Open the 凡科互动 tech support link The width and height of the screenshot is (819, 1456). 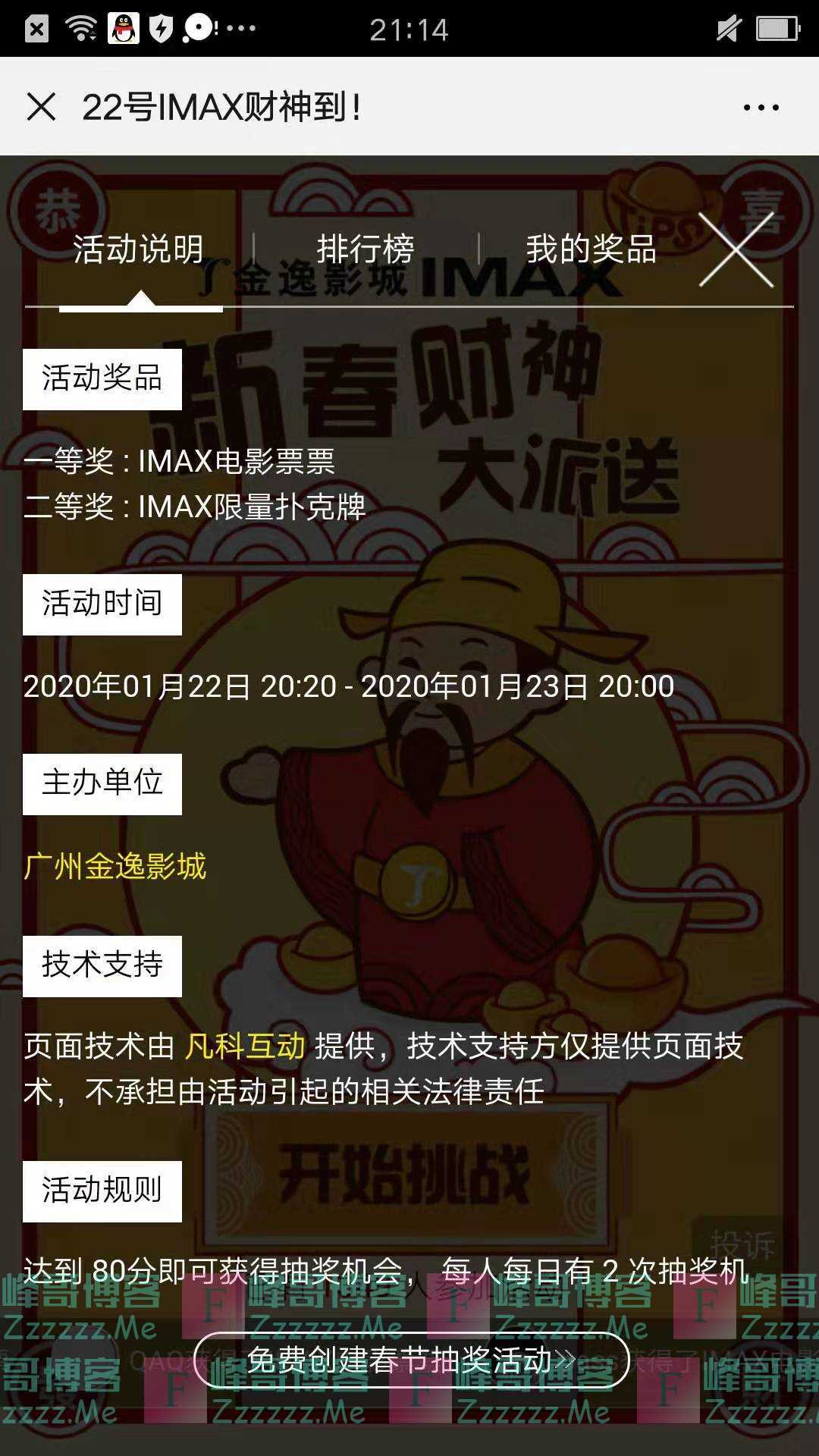[x=245, y=1046]
